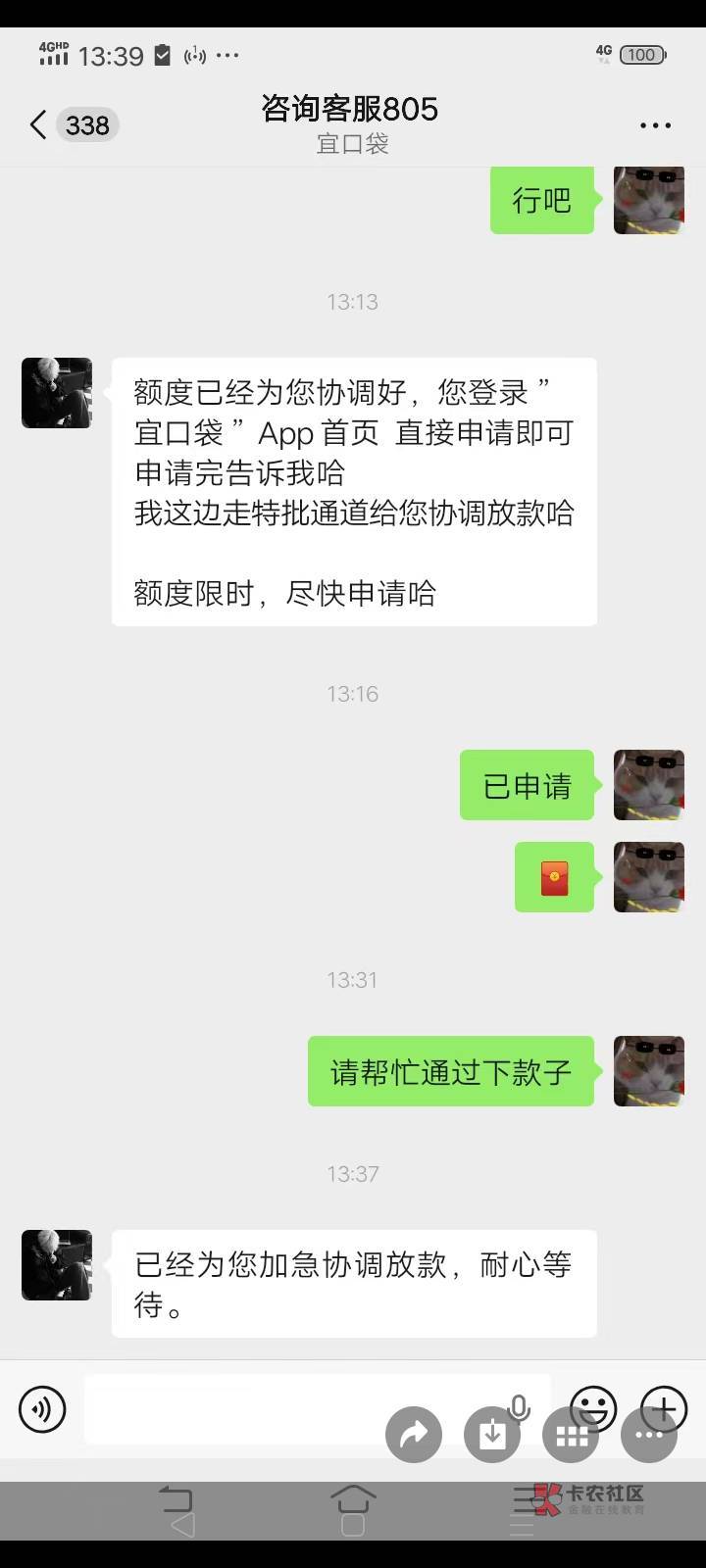Open the emoji sticker panel
Screen dimensions: 706x1568
[x=594, y=1408]
